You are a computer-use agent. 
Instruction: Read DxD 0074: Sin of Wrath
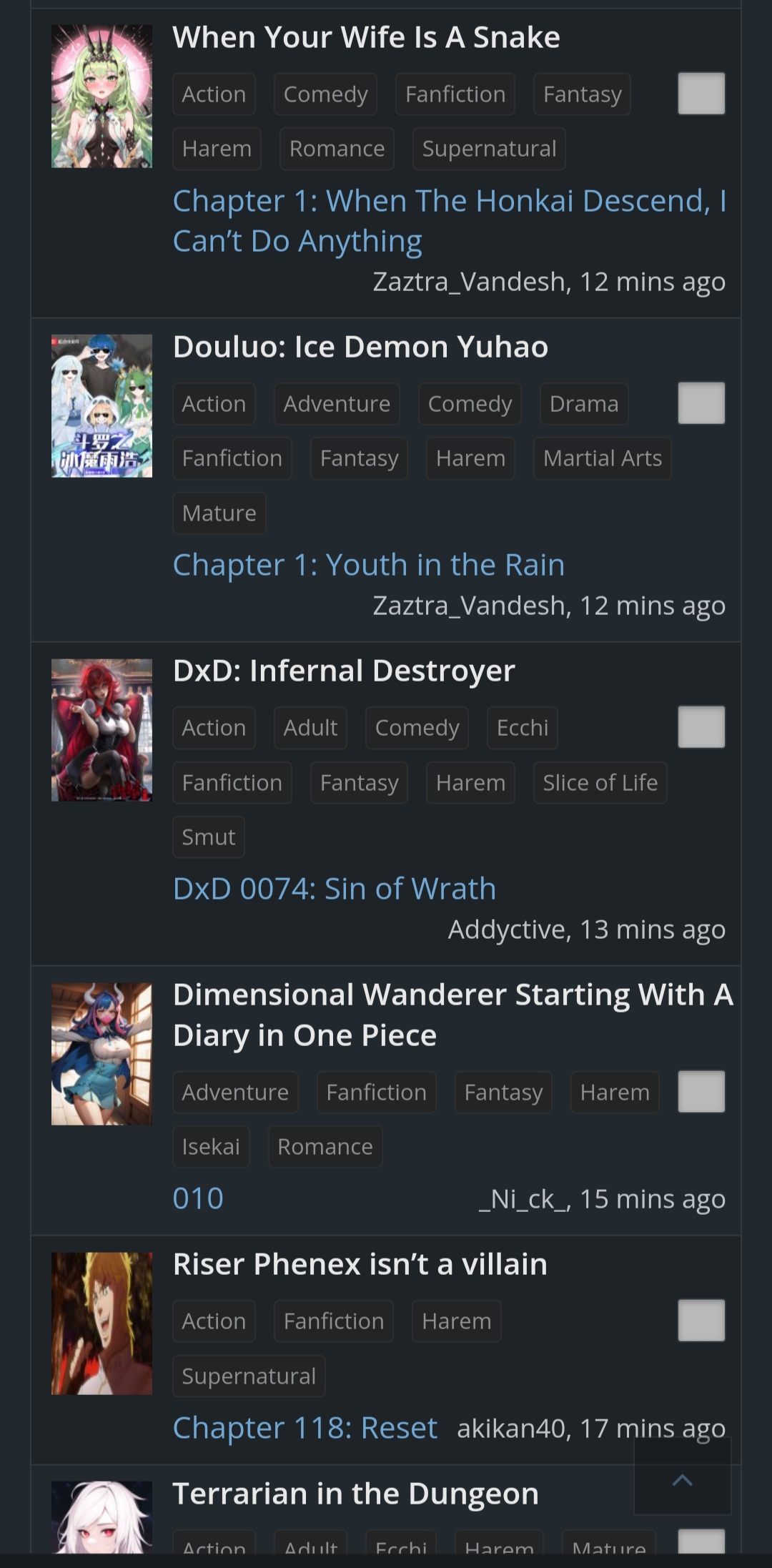tap(334, 889)
